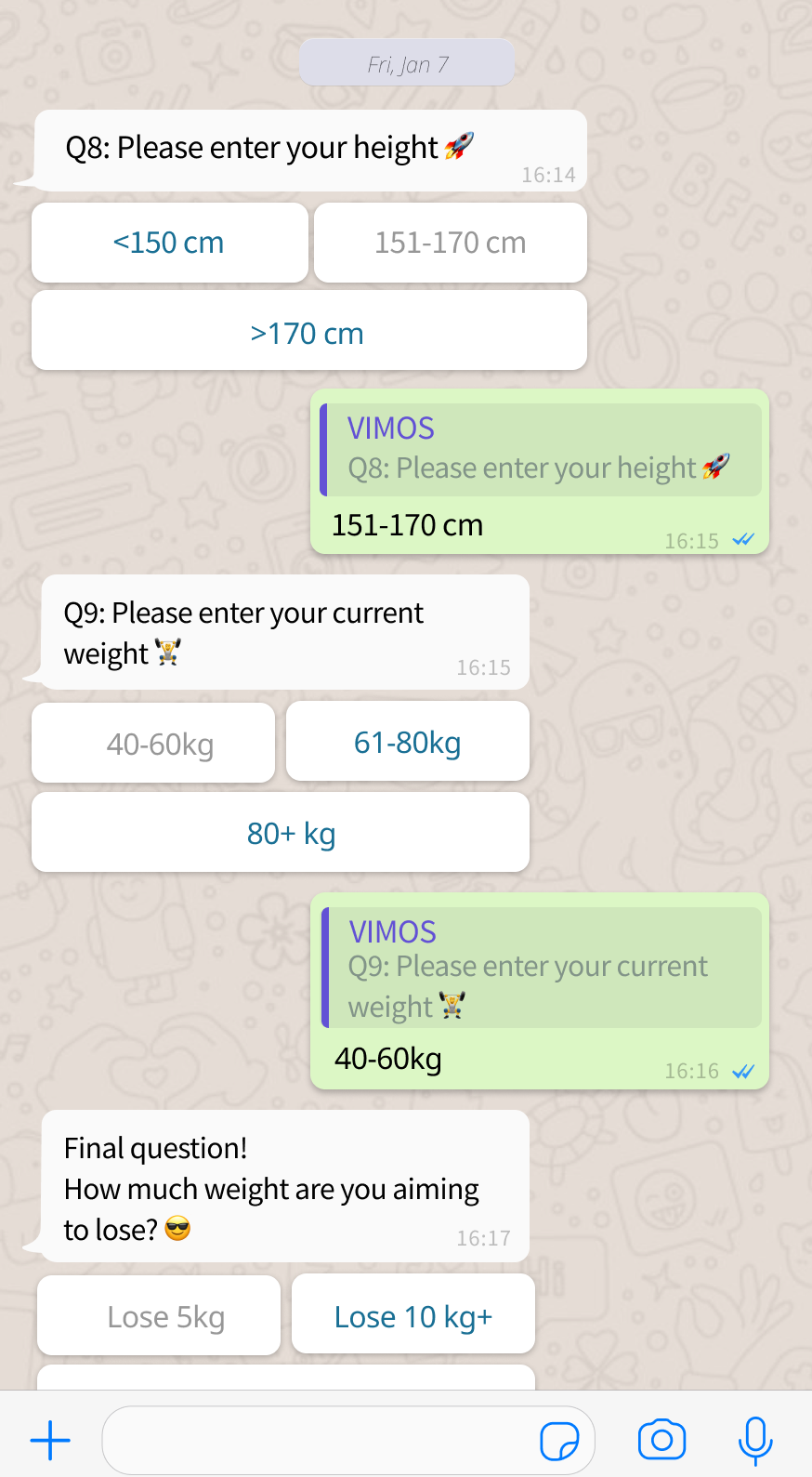Choose the Lose 10 kg+ button
The height and width of the screenshot is (1477, 812).
pyautogui.click(x=413, y=1315)
